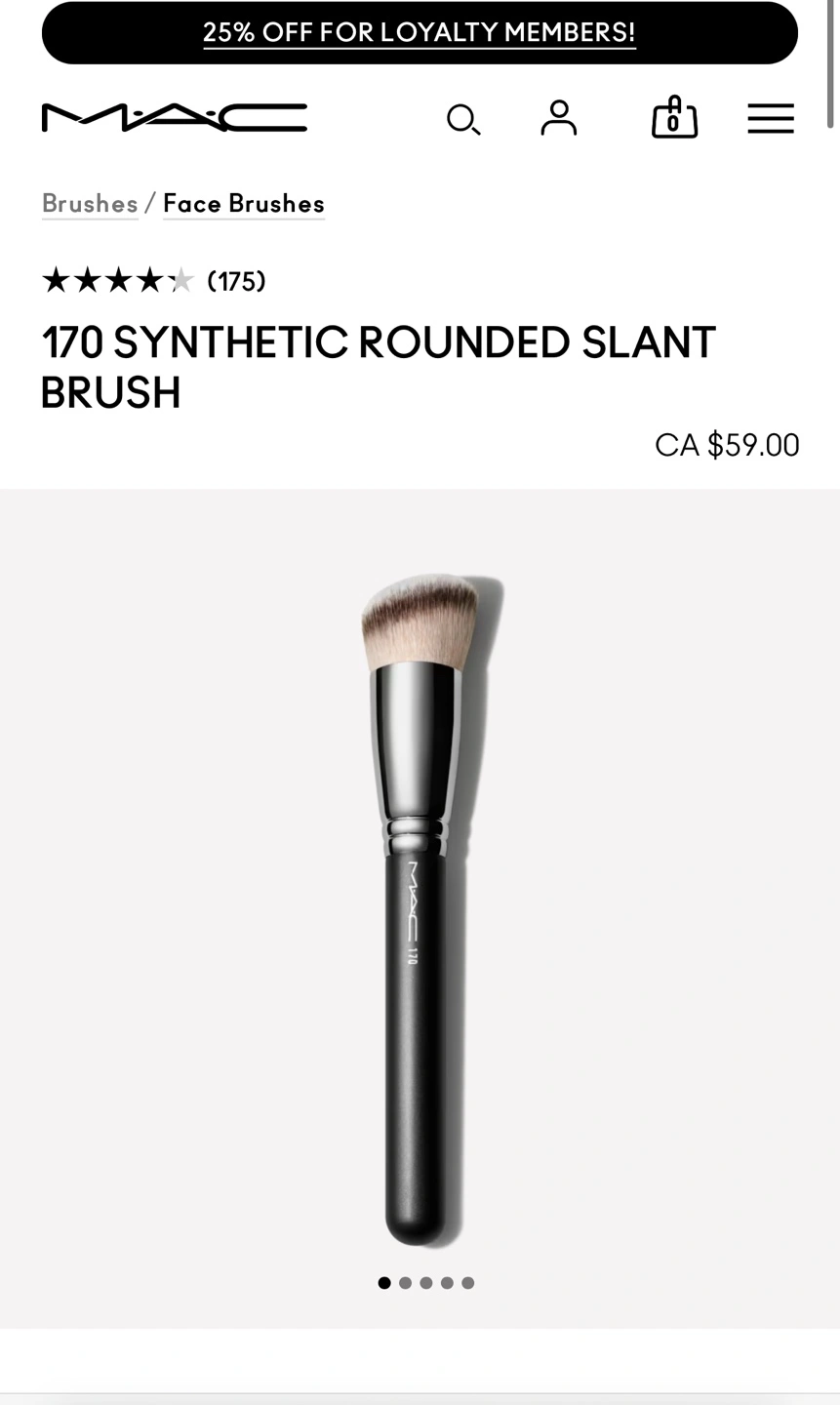View the 175 reviews star rating
This screenshot has height=1405, width=840.
coord(153,281)
